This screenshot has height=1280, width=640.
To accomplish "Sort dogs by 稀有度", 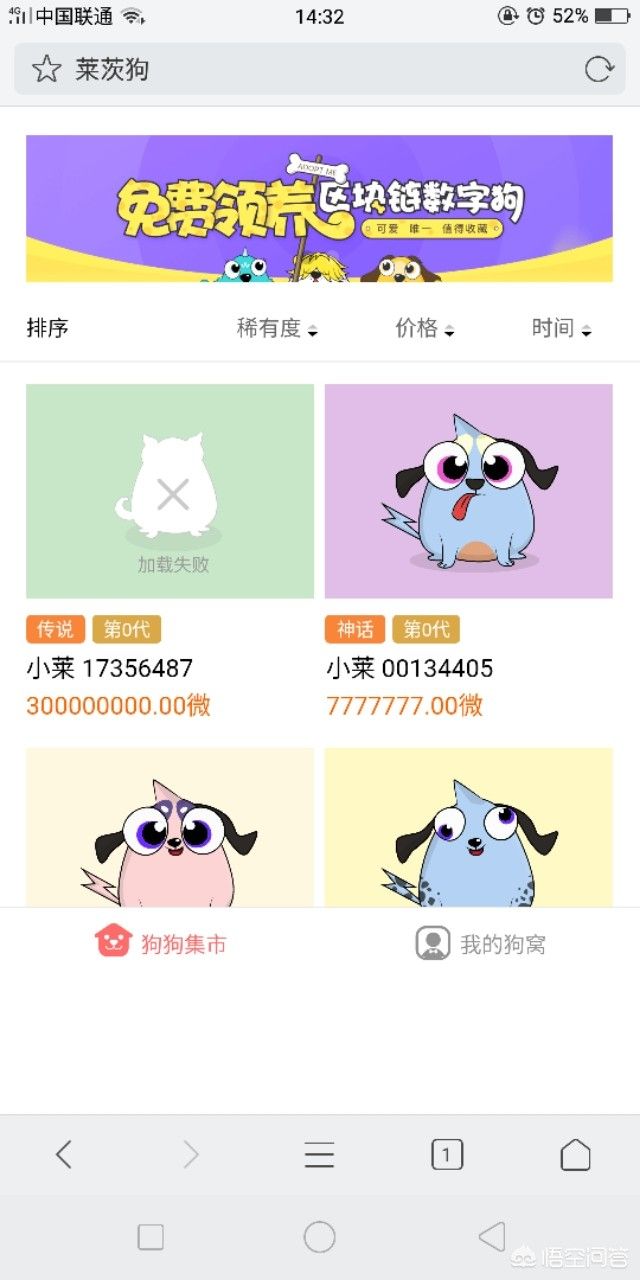I will click(276, 328).
